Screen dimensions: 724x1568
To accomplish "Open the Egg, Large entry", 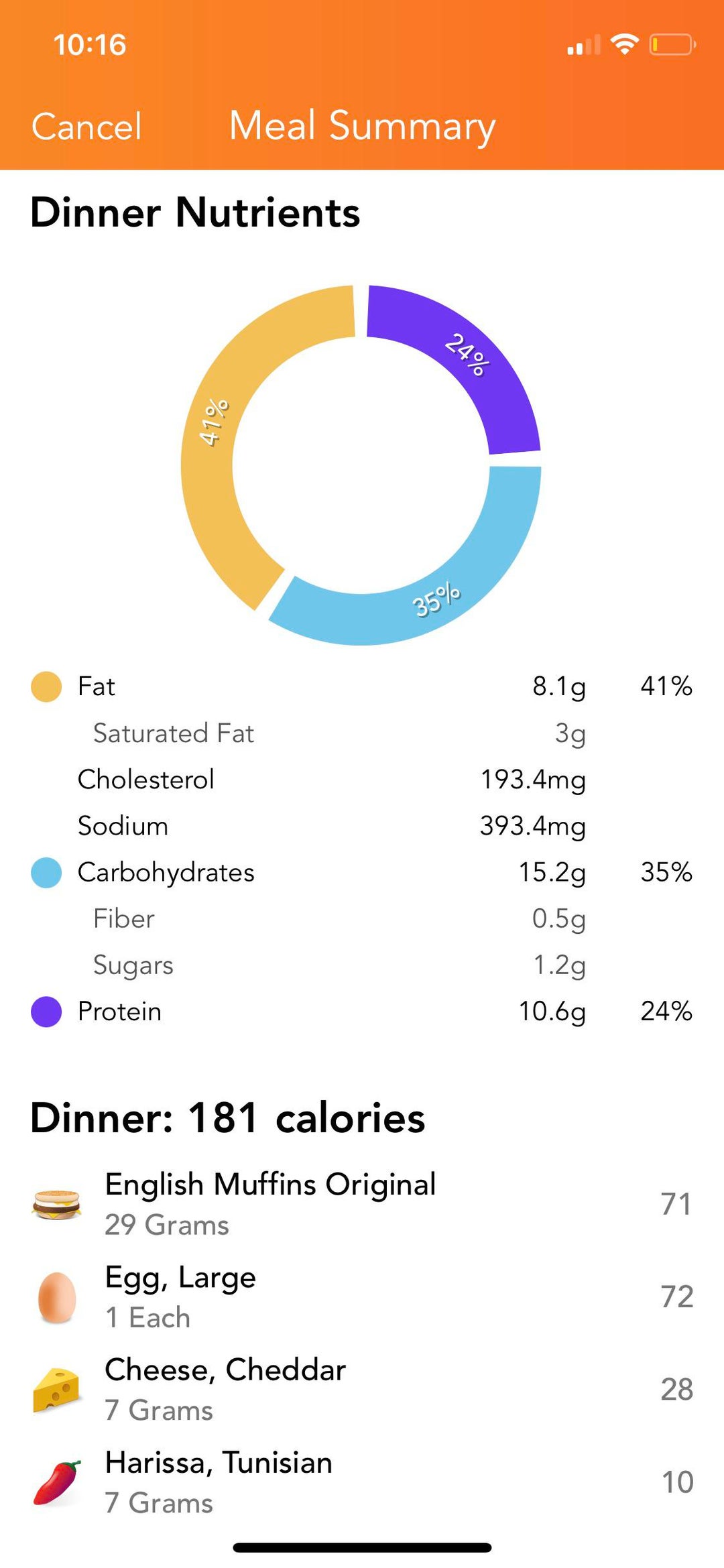I will (362, 1296).
